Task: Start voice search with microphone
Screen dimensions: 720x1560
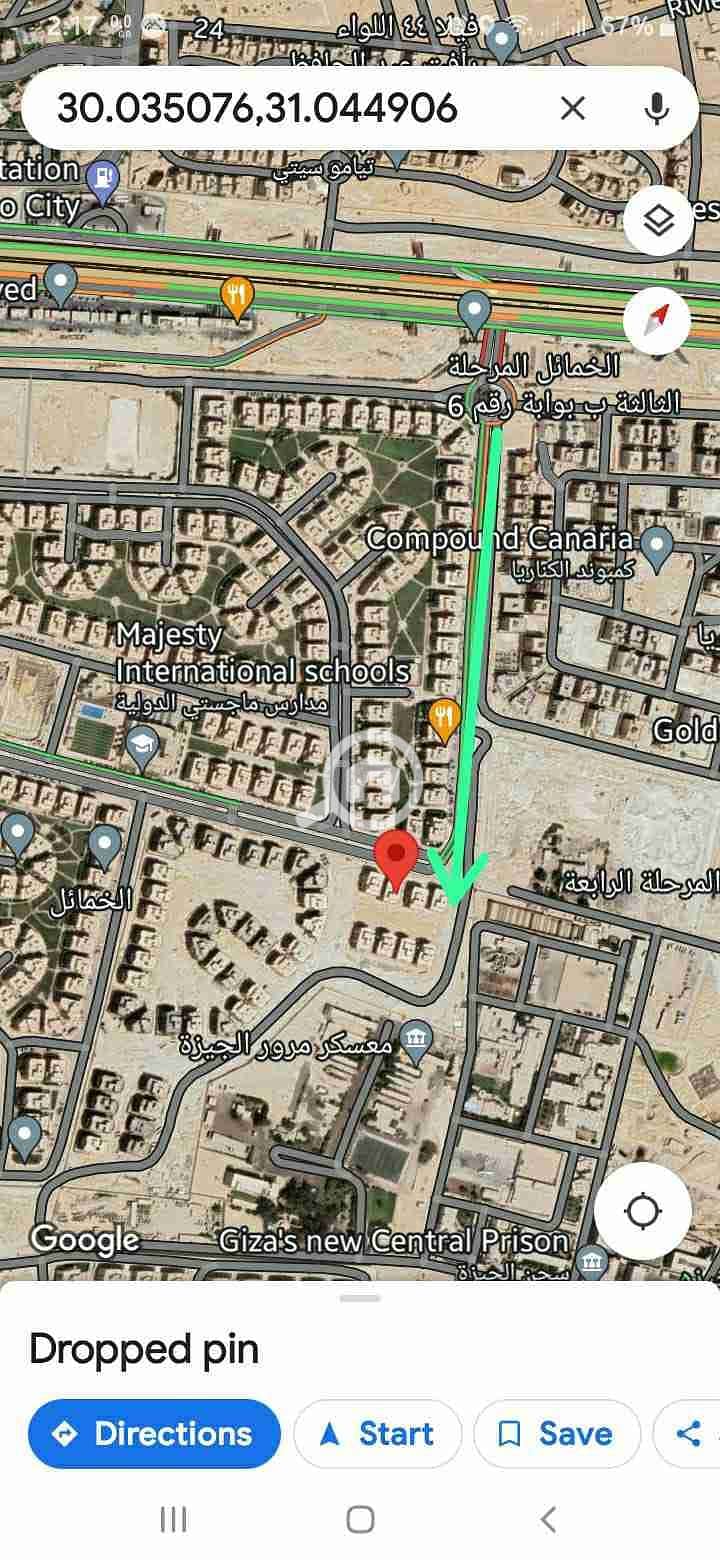Action: tap(656, 108)
